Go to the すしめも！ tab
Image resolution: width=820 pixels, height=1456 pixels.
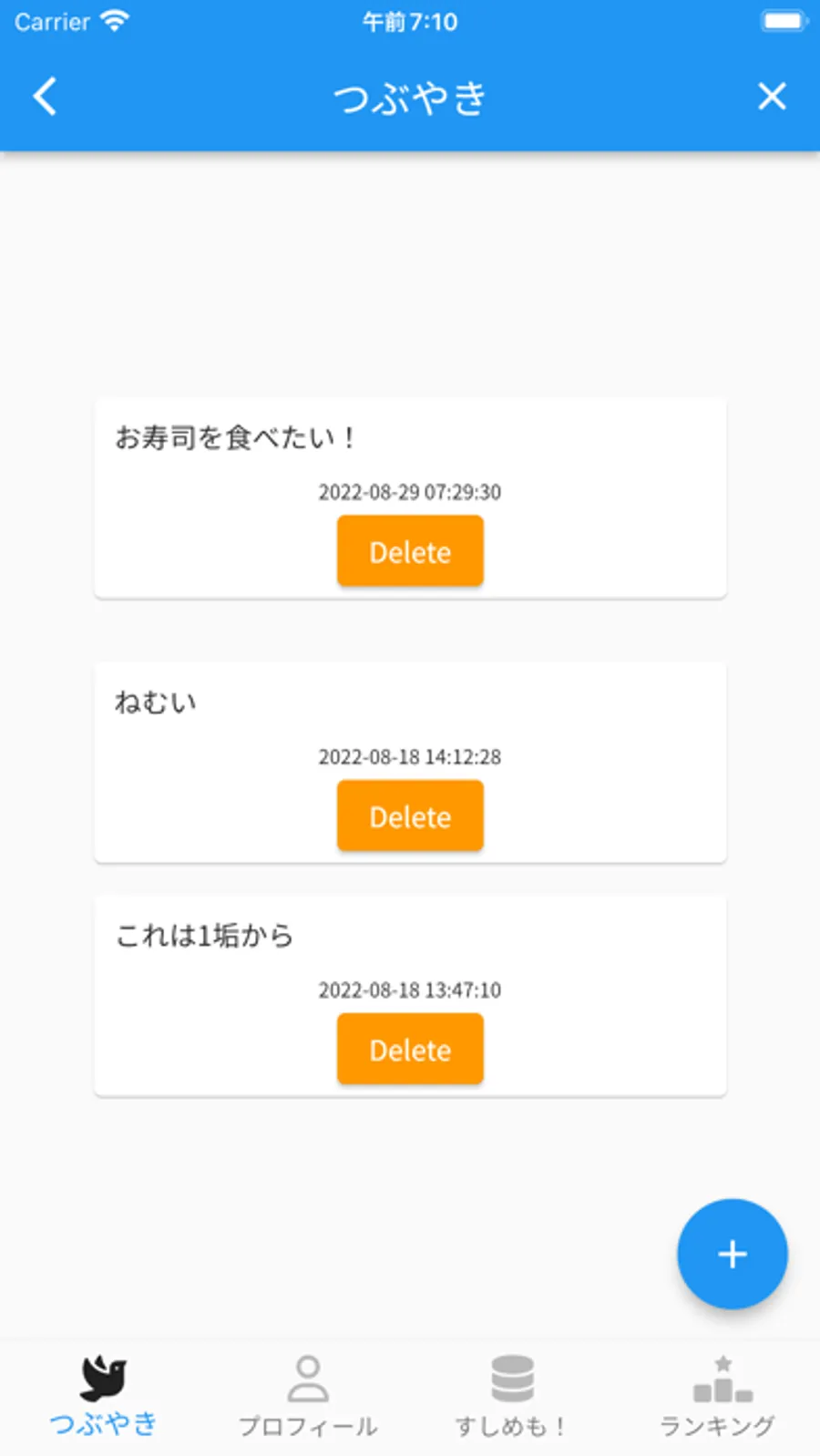coord(512,1396)
